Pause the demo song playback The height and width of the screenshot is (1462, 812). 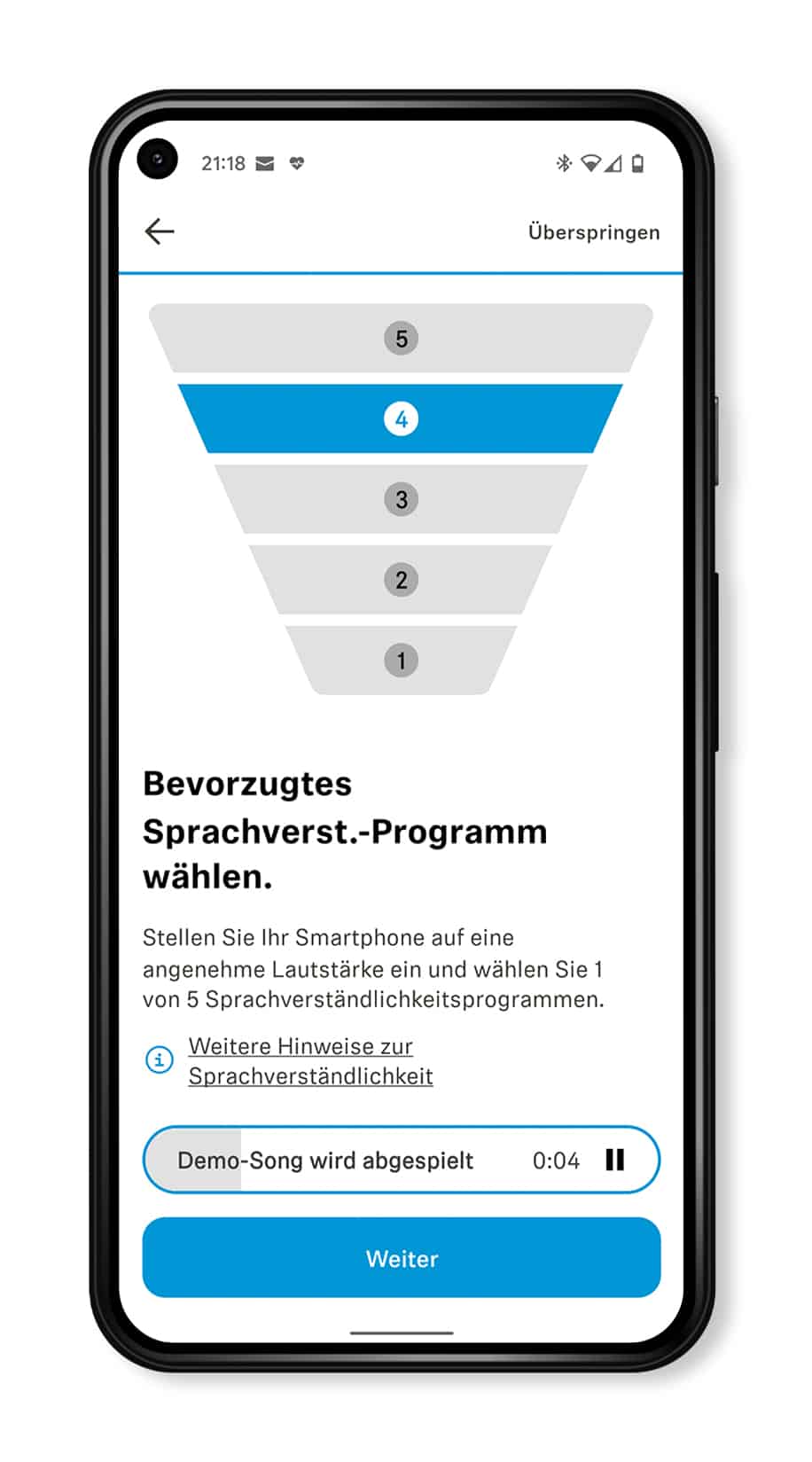tap(614, 1160)
